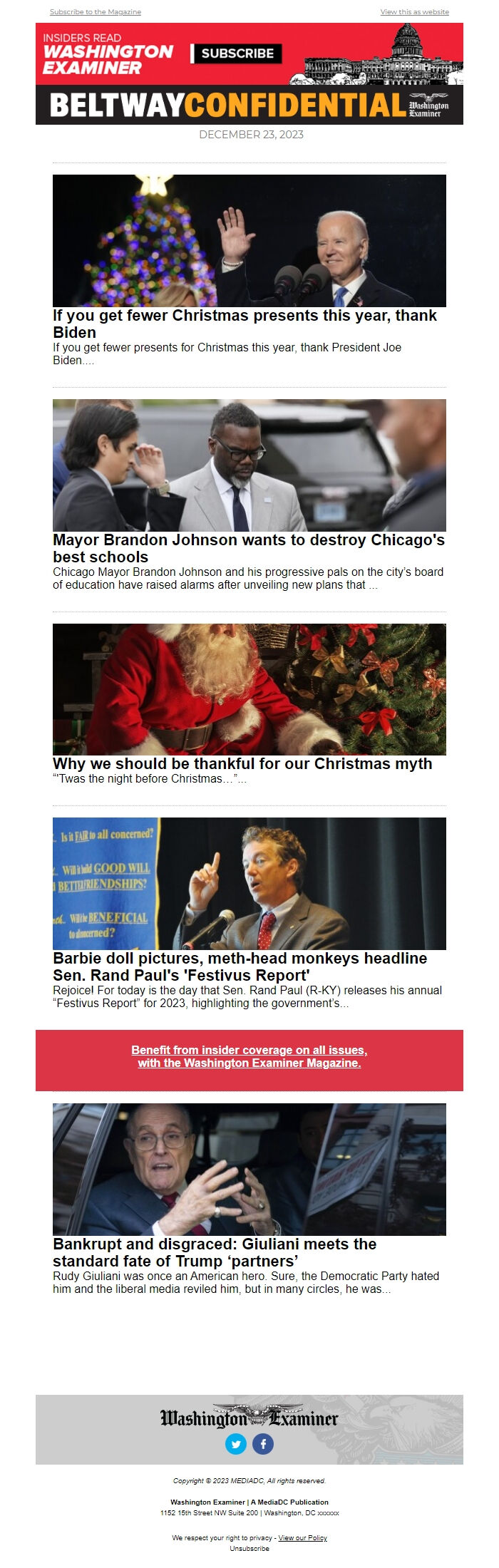499x1568 pixels.
Task: Open the Rand Paul Festivus Report photo
Action: pos(249,883)
